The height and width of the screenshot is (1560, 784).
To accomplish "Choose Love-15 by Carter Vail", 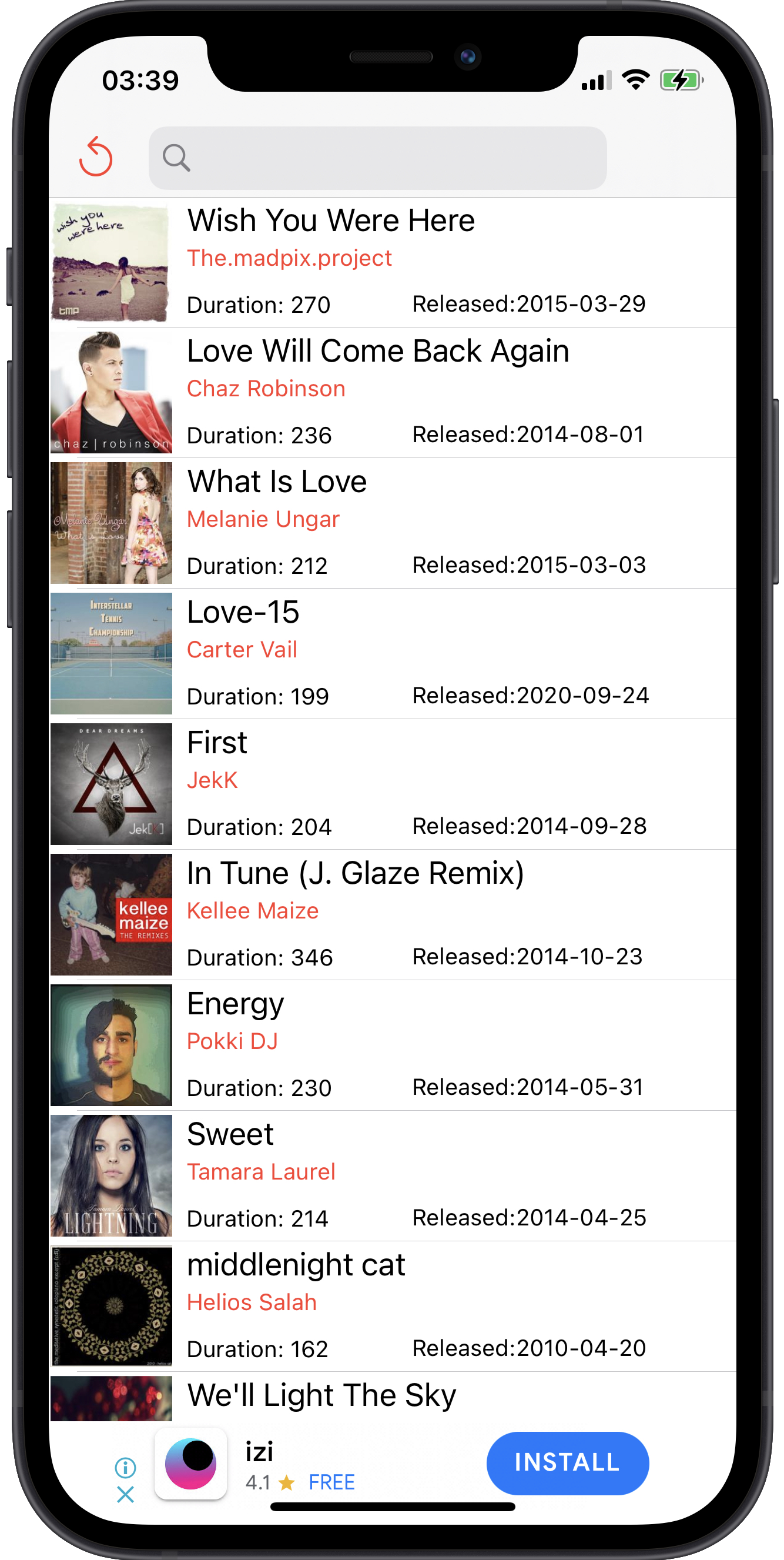I will 391,653.
